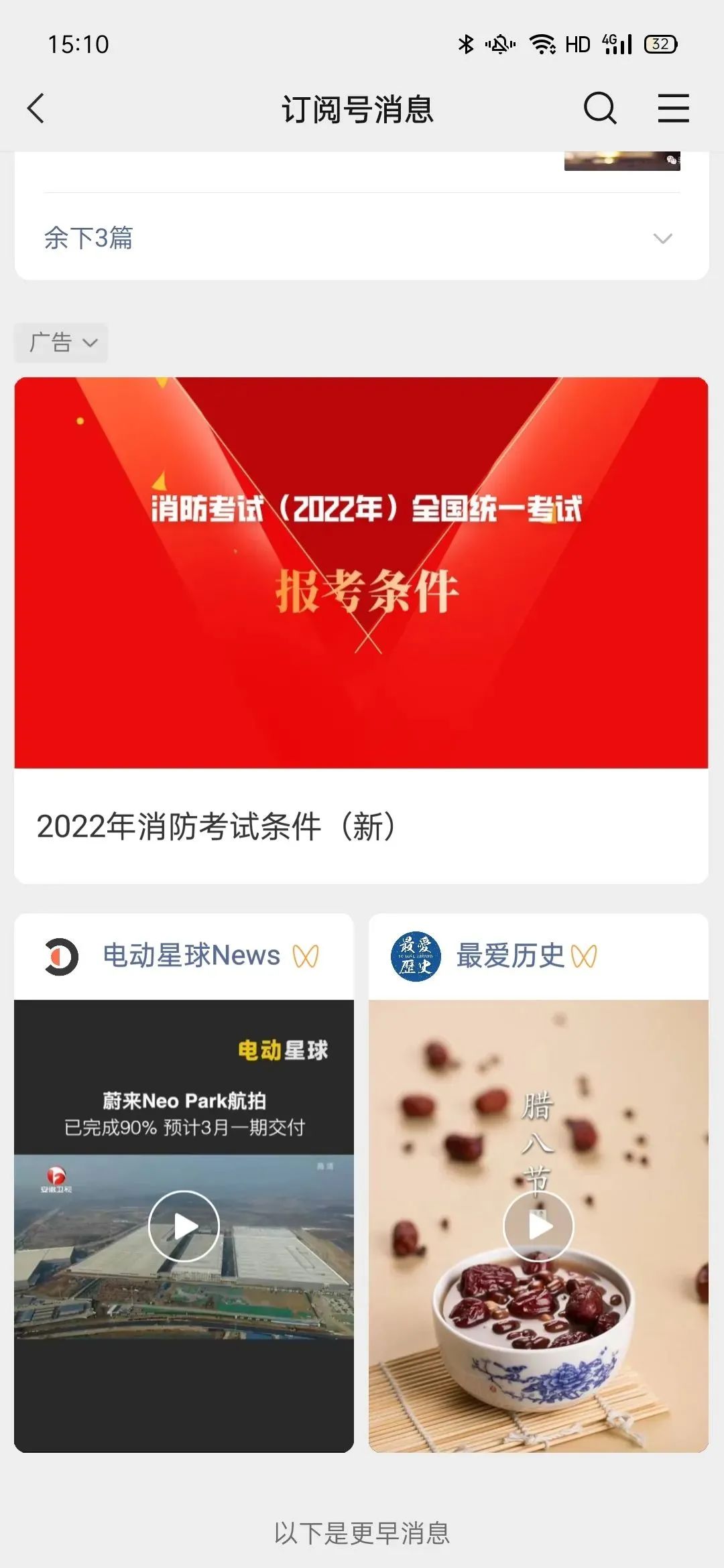Open search in subscription messages
724x1568 pixels.
(599, 109)
